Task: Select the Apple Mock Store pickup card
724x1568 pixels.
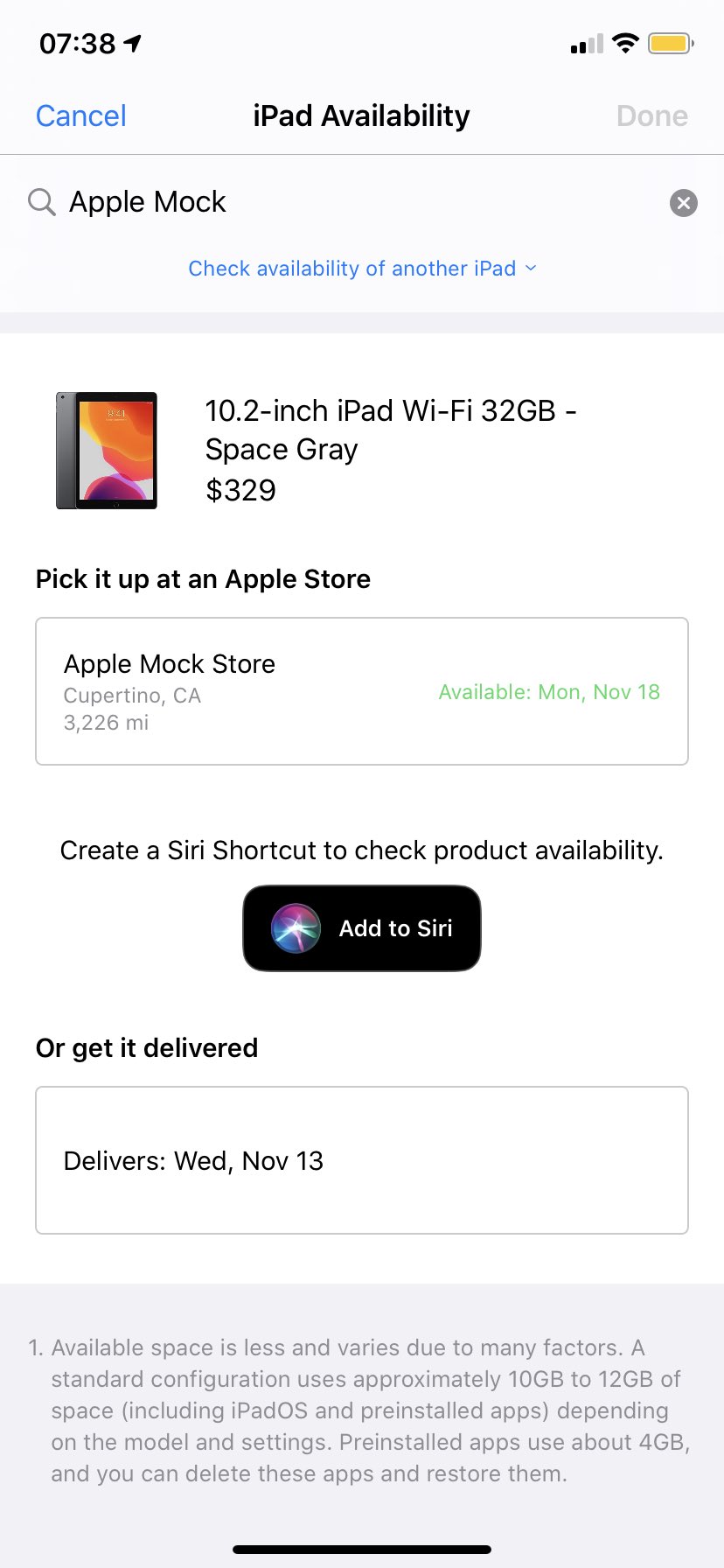Action: (362, 691)
